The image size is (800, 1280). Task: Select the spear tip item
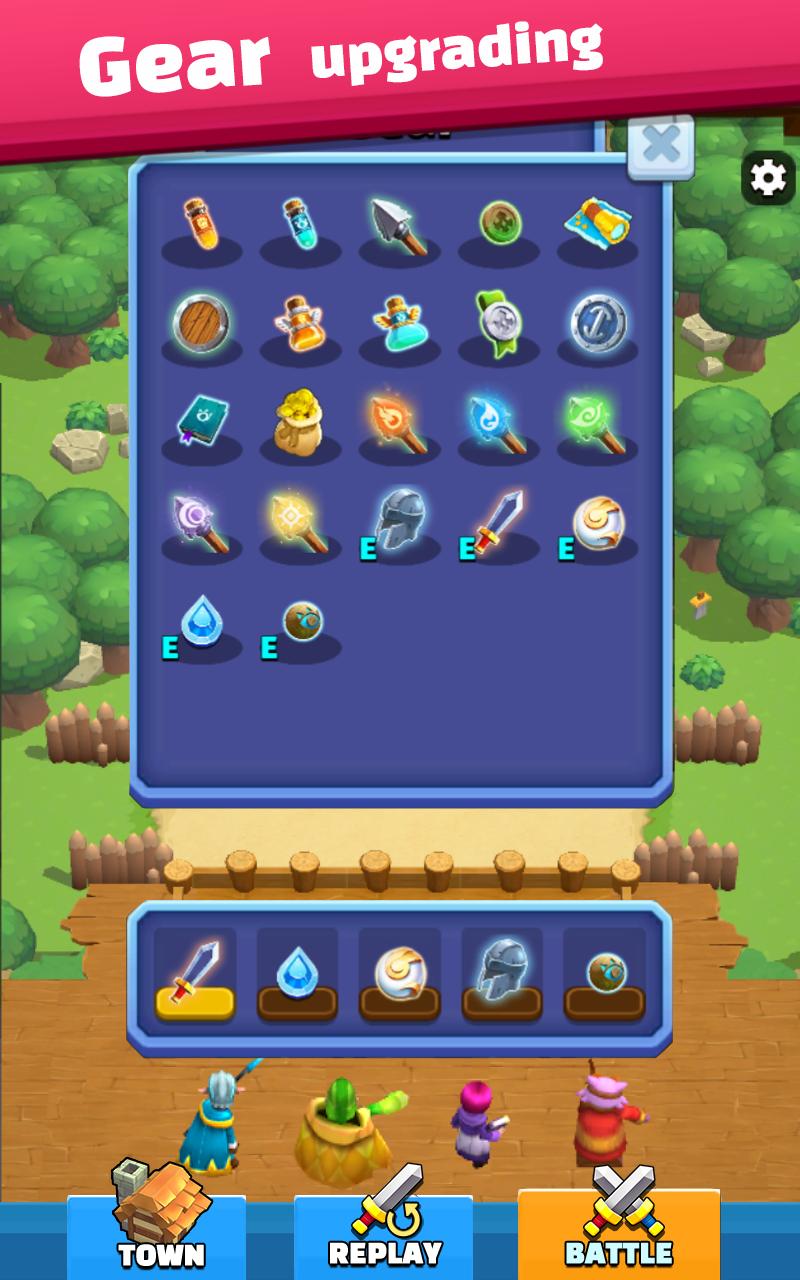point(399,226)
